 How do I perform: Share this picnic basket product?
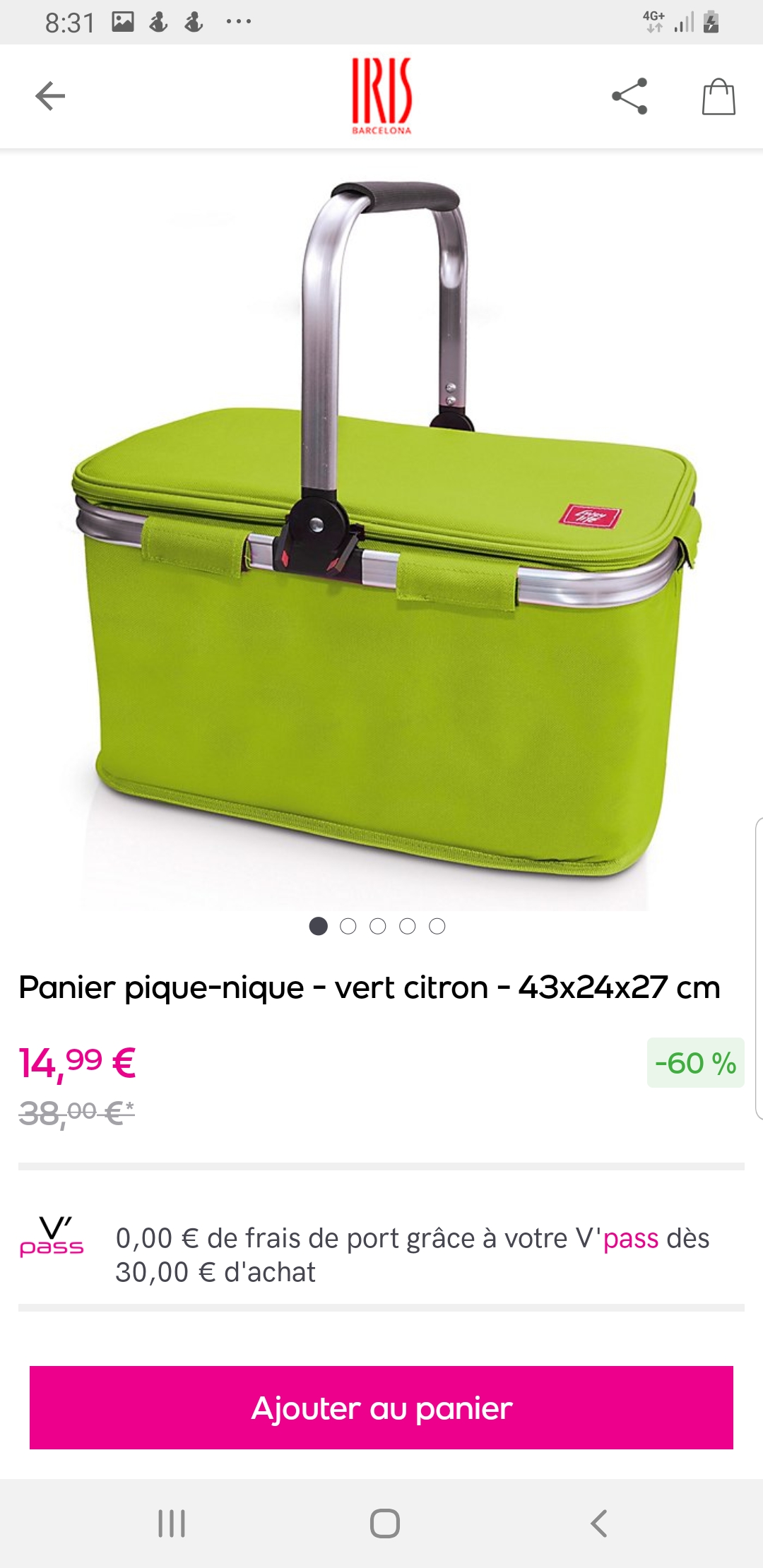(629, 96)
